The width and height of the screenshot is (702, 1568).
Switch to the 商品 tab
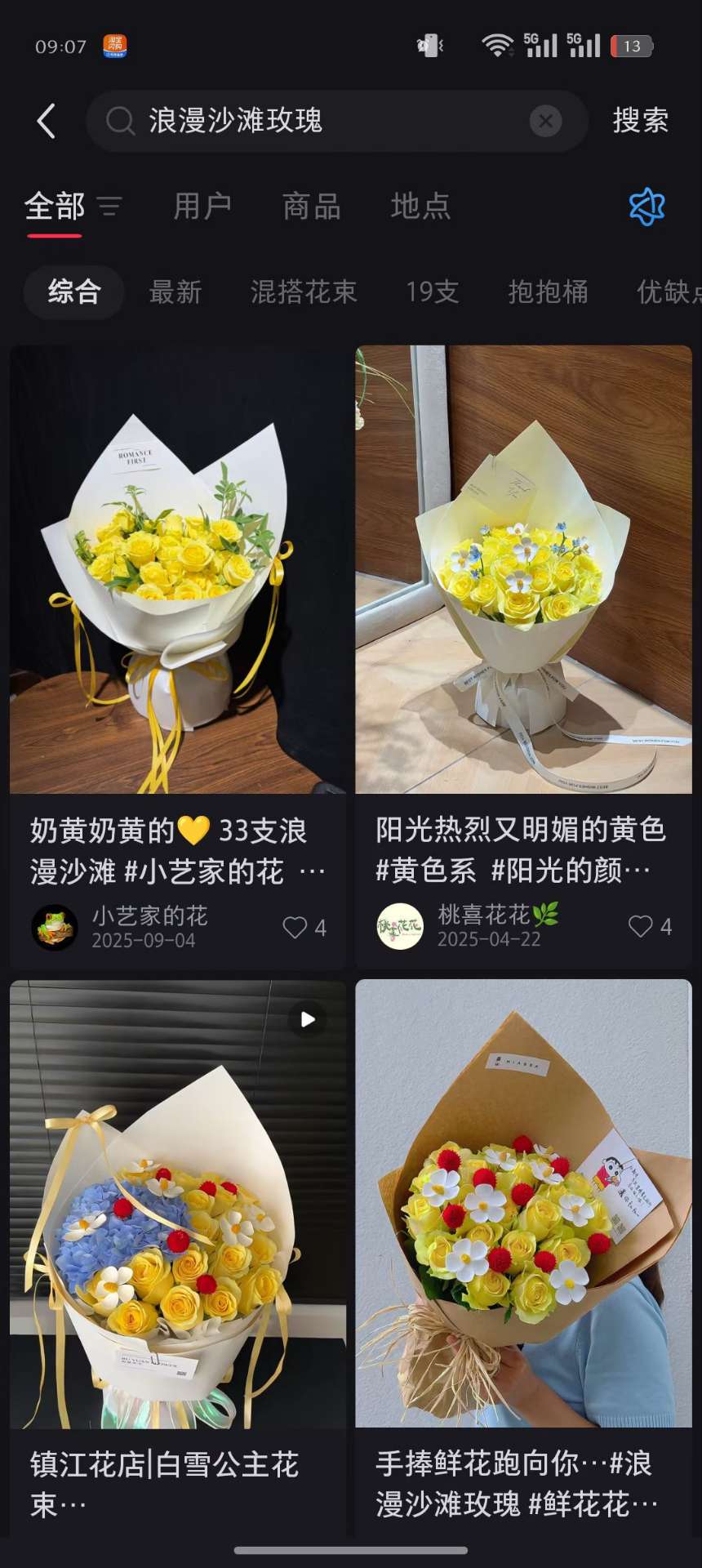pyautogui.click(x=311, y=207)
